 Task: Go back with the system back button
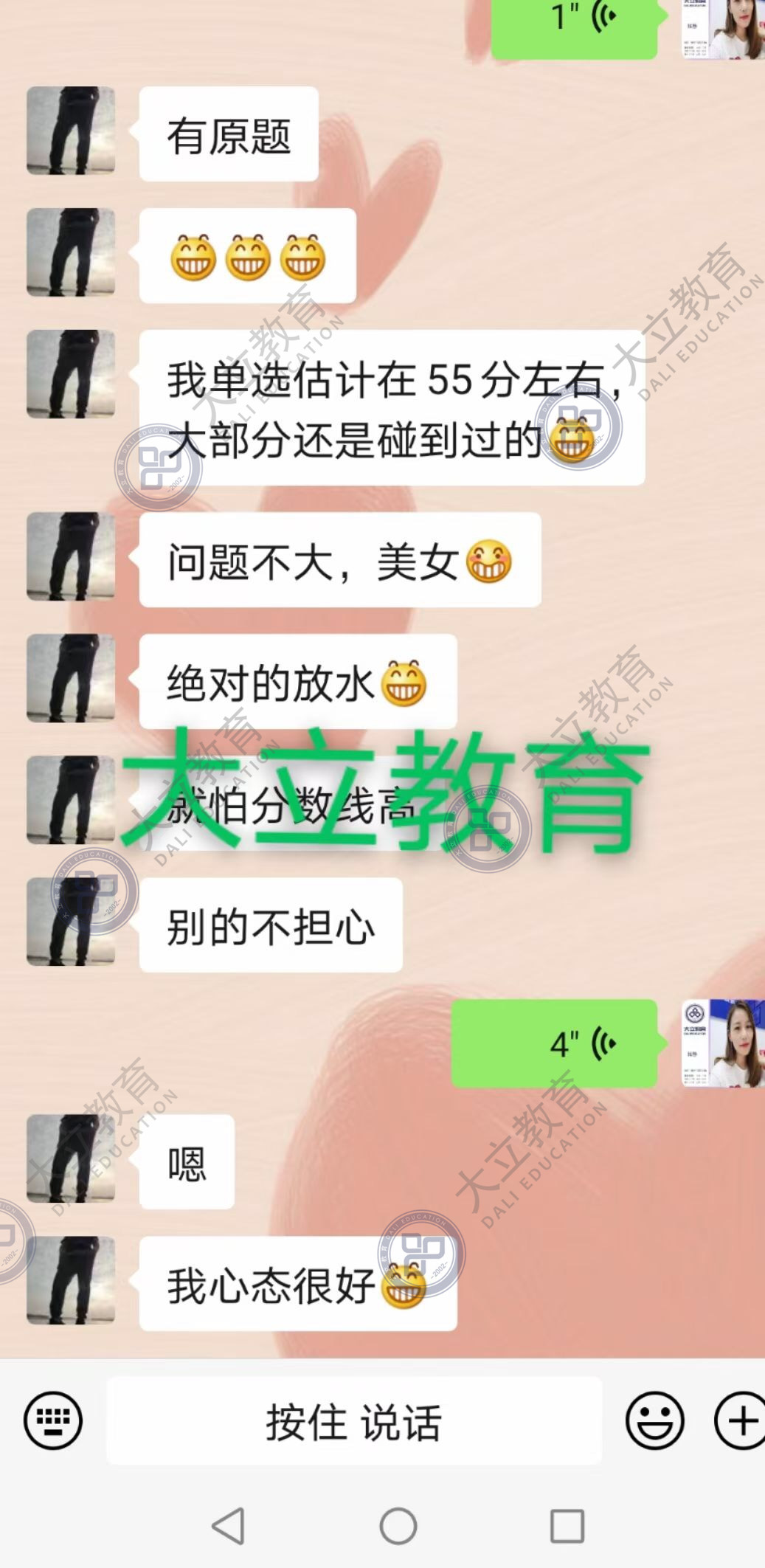tap(229, 1525)
